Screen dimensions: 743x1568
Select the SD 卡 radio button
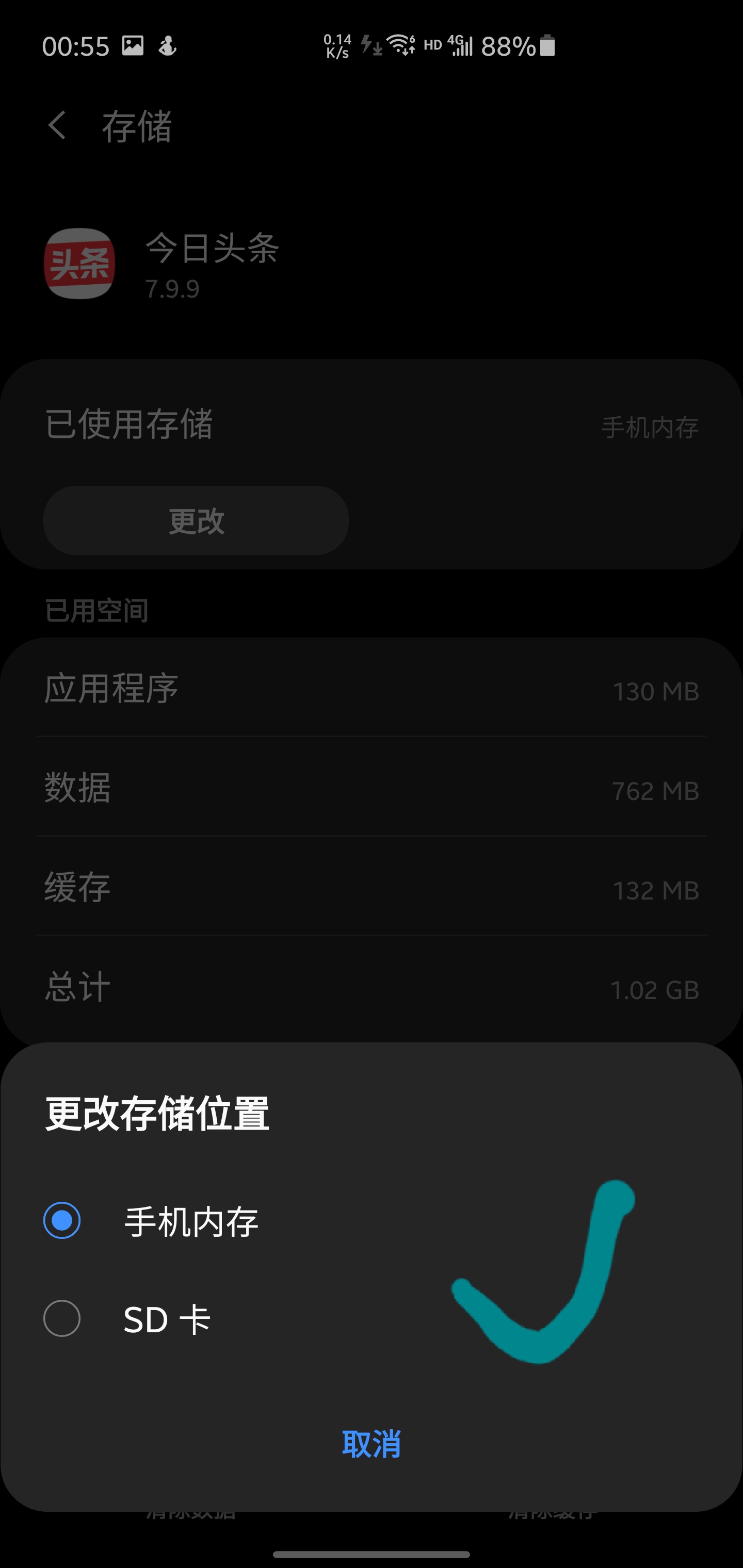tap(62, 1317)
